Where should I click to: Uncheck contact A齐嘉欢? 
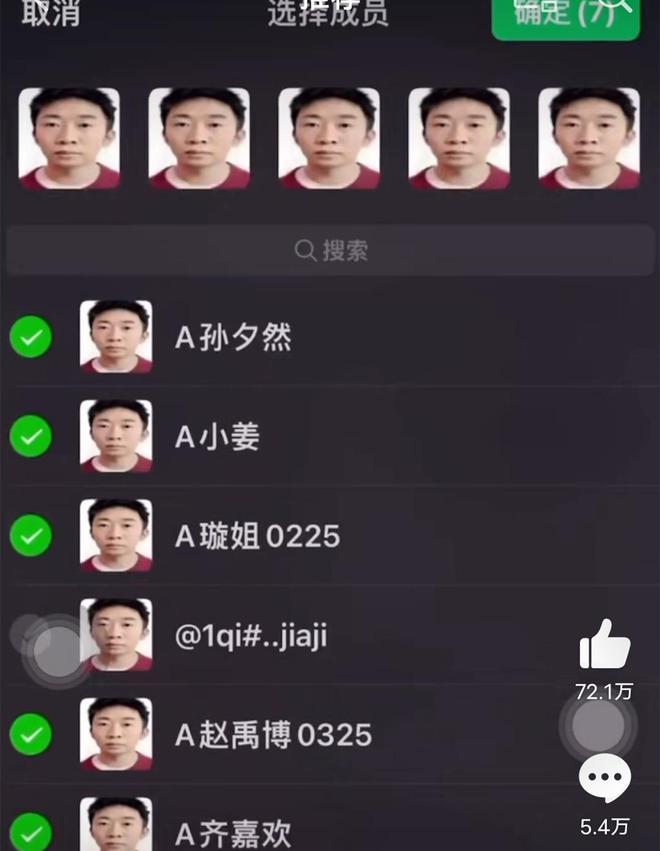pyautogui.click(x=31, y=833)
